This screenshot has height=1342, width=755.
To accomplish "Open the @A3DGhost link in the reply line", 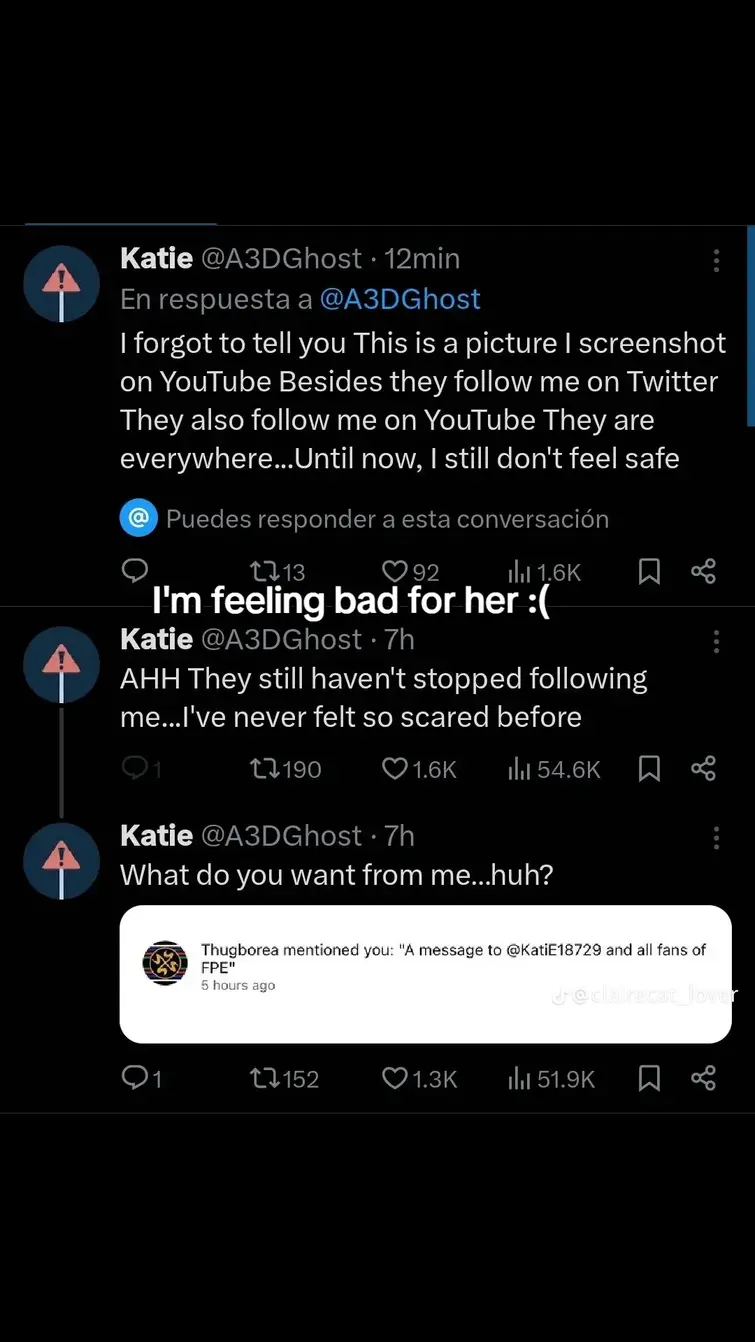I will [x=401, y=299].
